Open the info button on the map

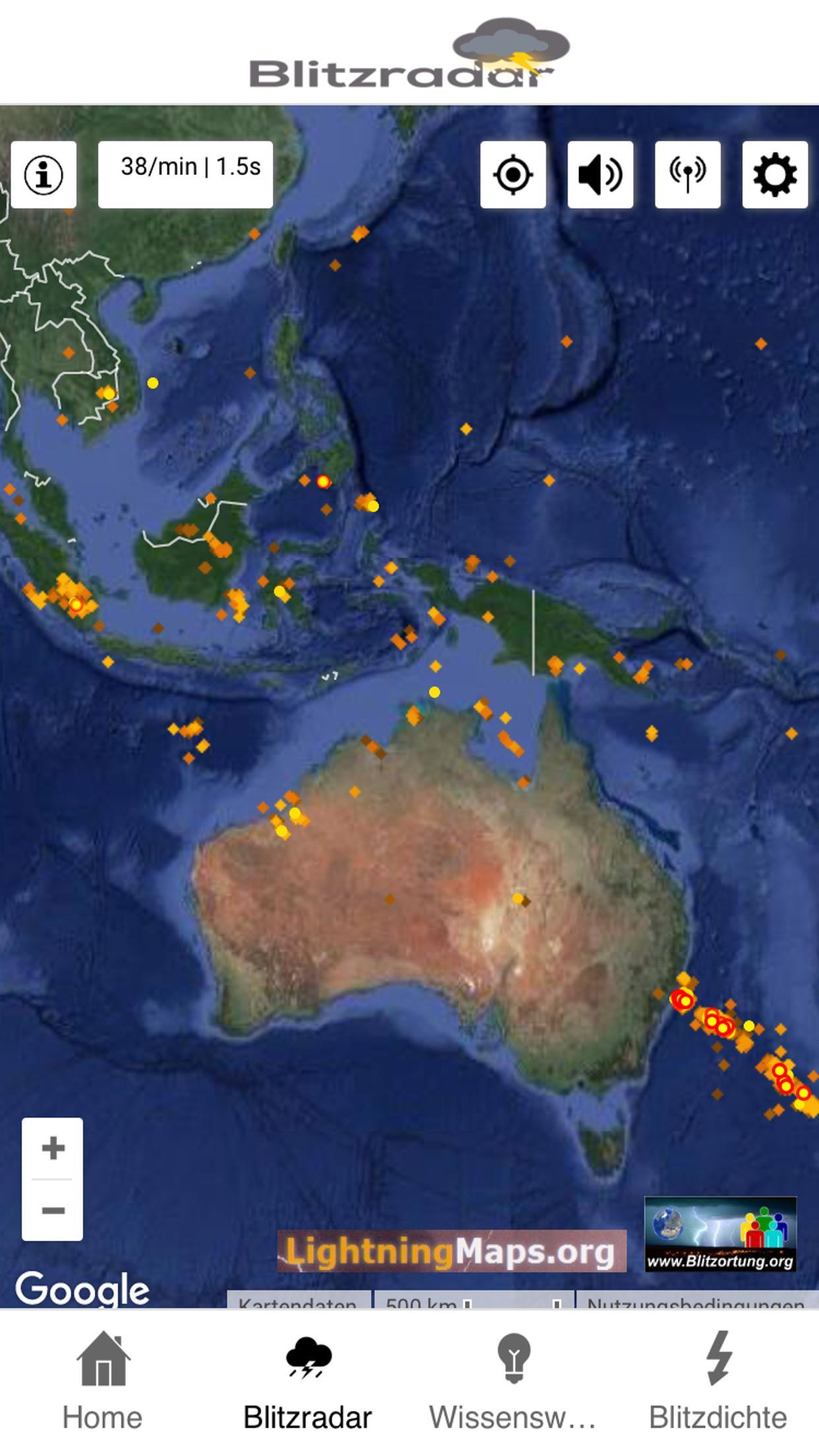click(x=44, y=175)
